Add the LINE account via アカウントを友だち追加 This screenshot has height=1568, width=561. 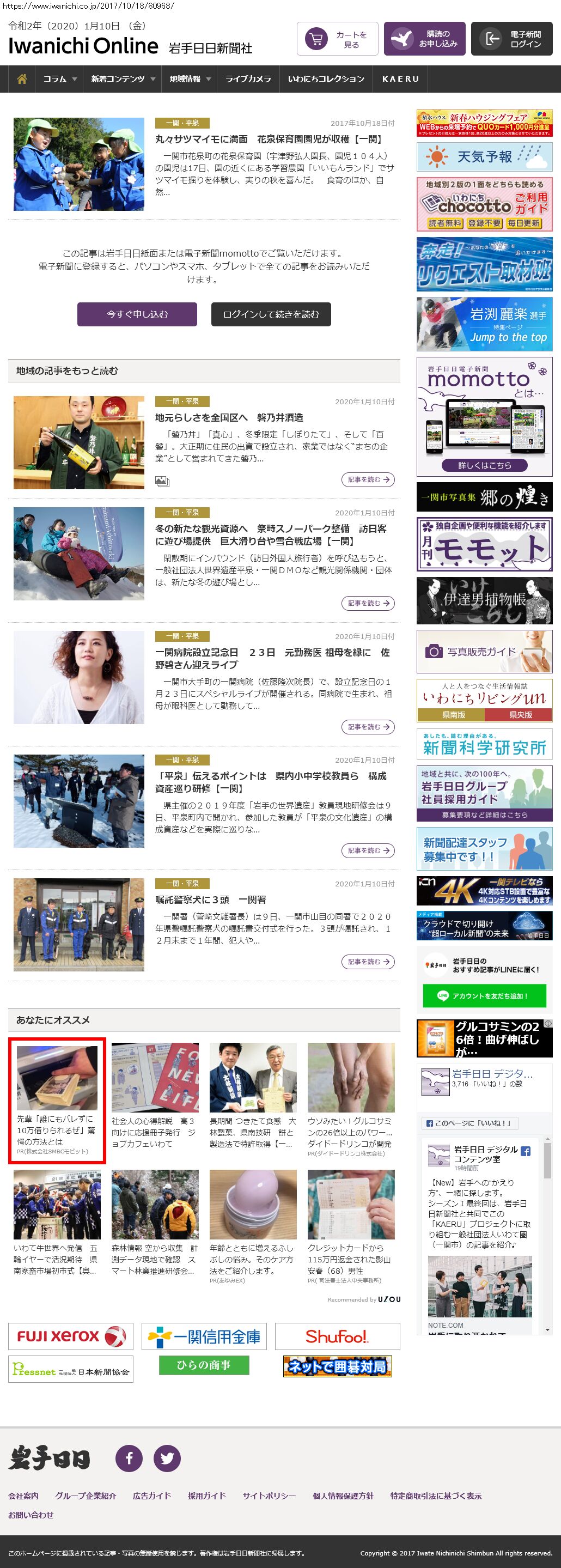click(x=484, y=996)
